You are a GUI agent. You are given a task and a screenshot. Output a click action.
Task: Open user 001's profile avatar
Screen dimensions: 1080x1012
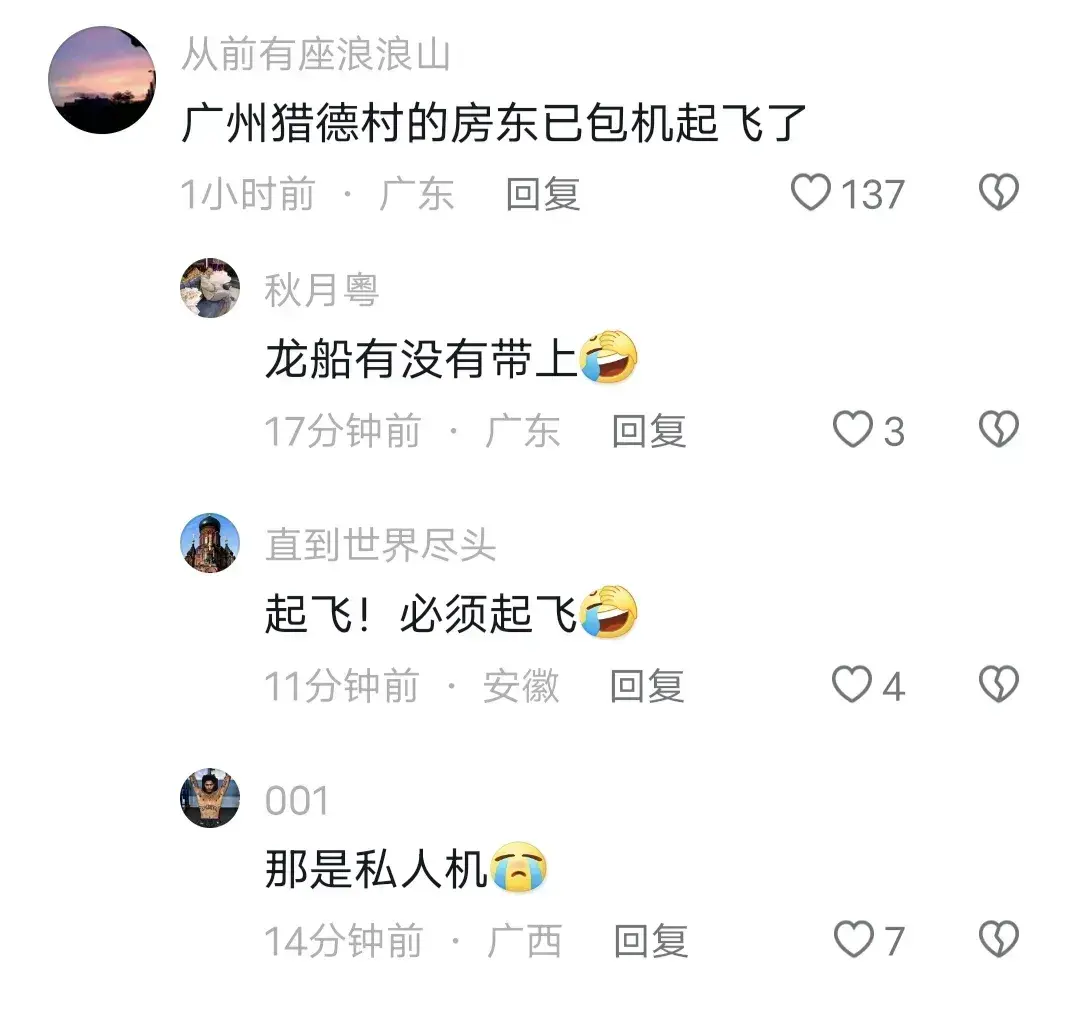[x=210, y=798]
